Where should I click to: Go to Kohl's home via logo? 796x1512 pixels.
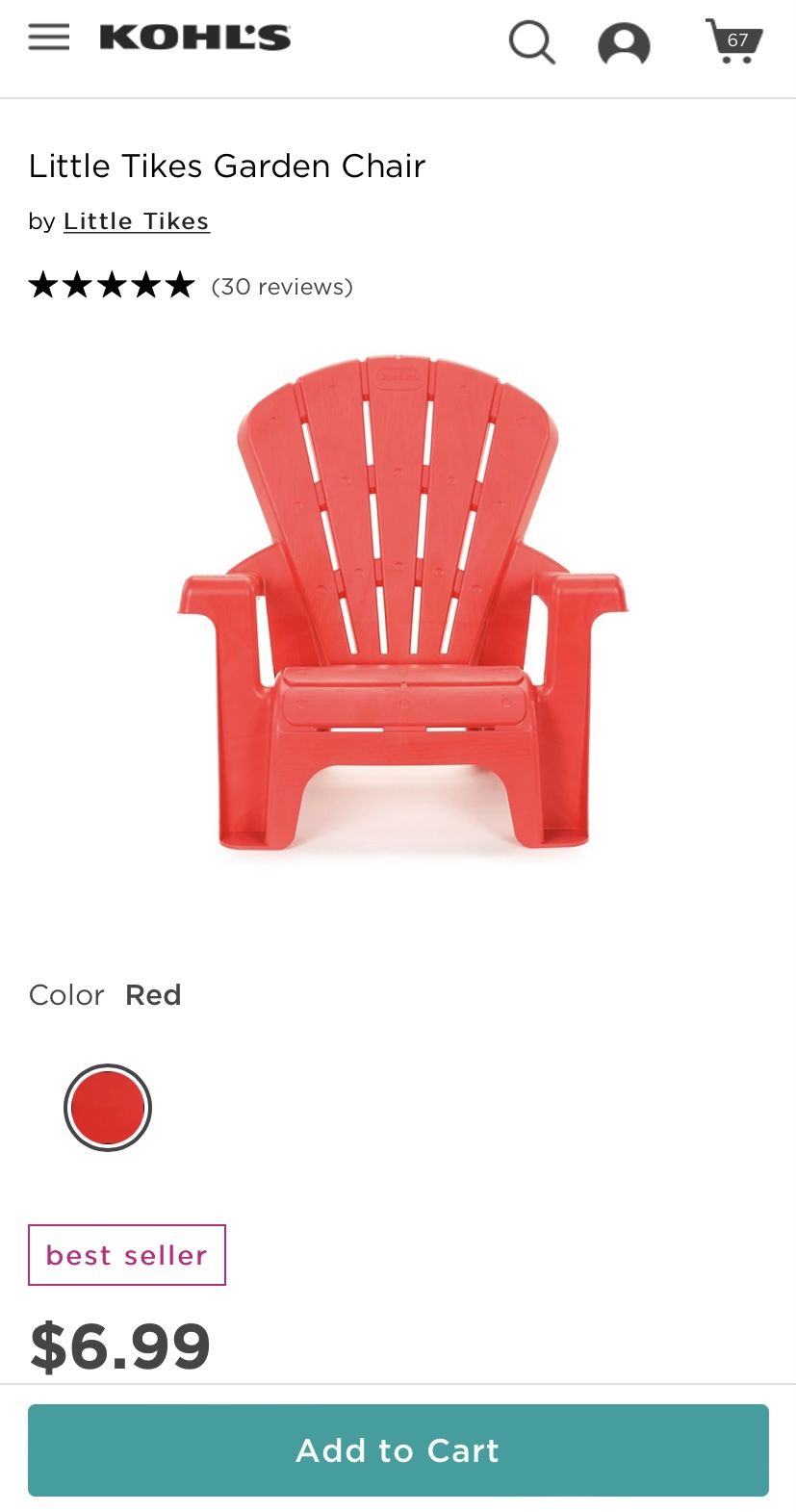[195, 38]
